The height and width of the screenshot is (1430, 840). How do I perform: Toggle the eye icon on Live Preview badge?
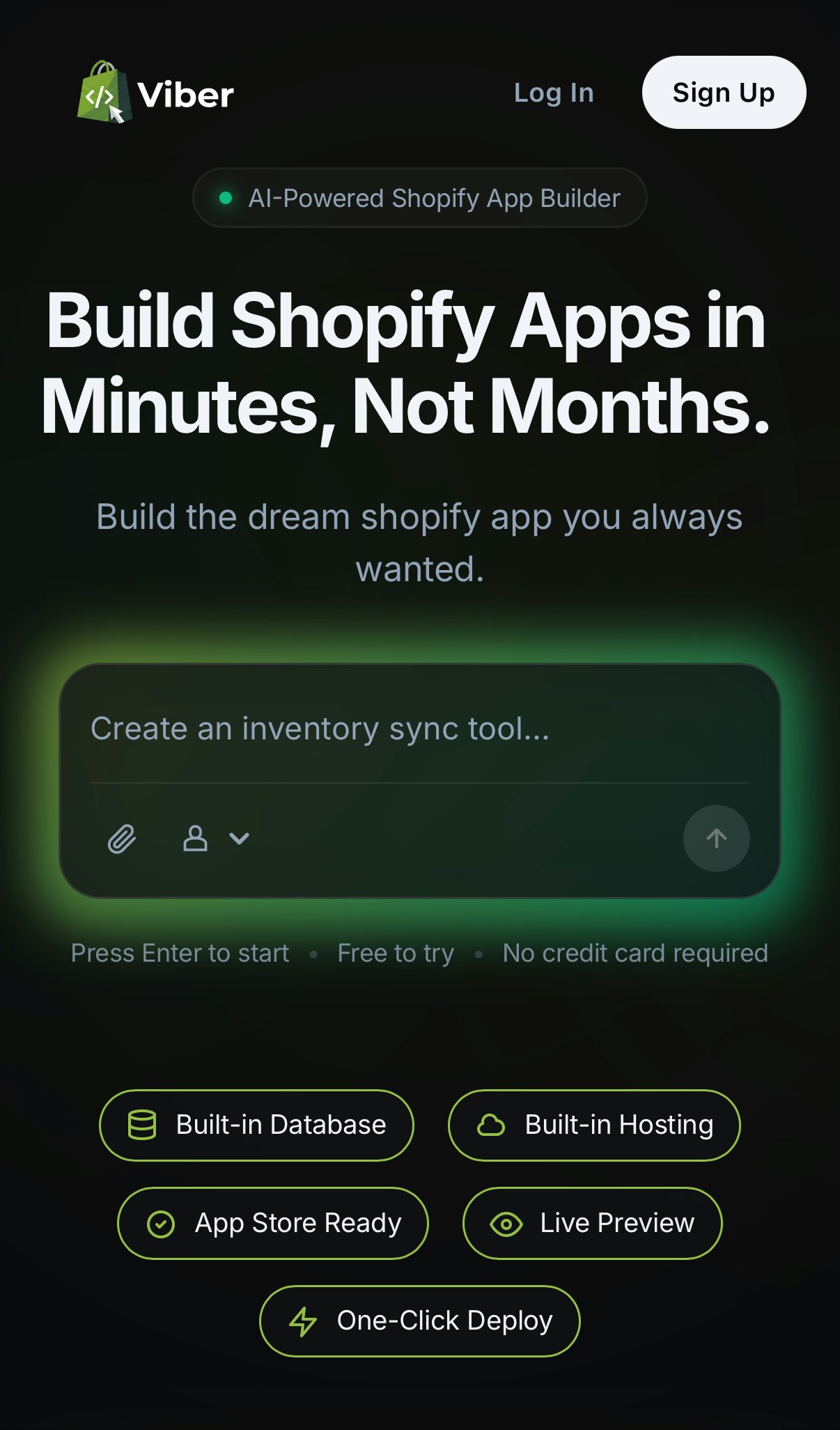(x=508, y=1223)
